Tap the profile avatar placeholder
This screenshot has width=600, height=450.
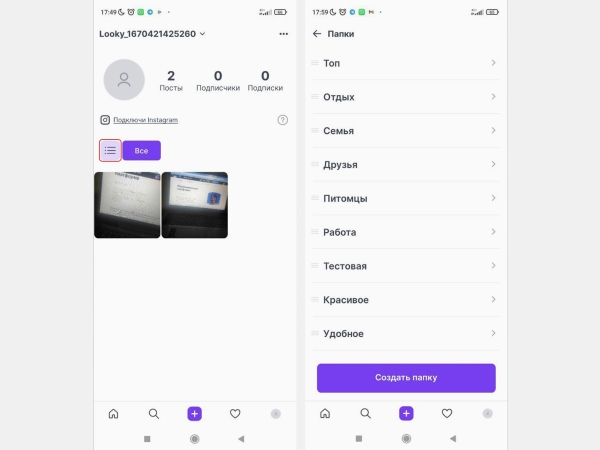coord(124,80)
